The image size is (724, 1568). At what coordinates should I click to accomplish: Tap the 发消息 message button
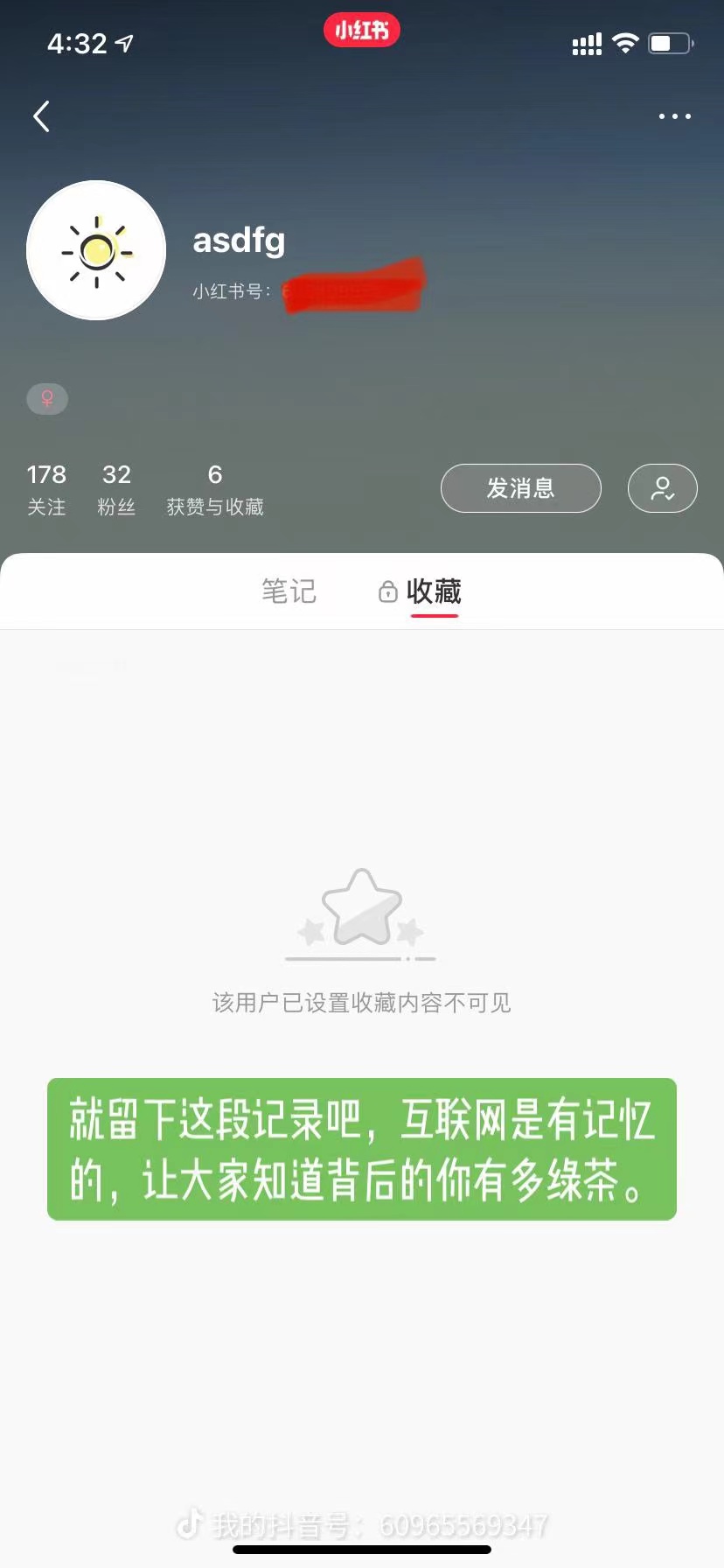point(520,488)
